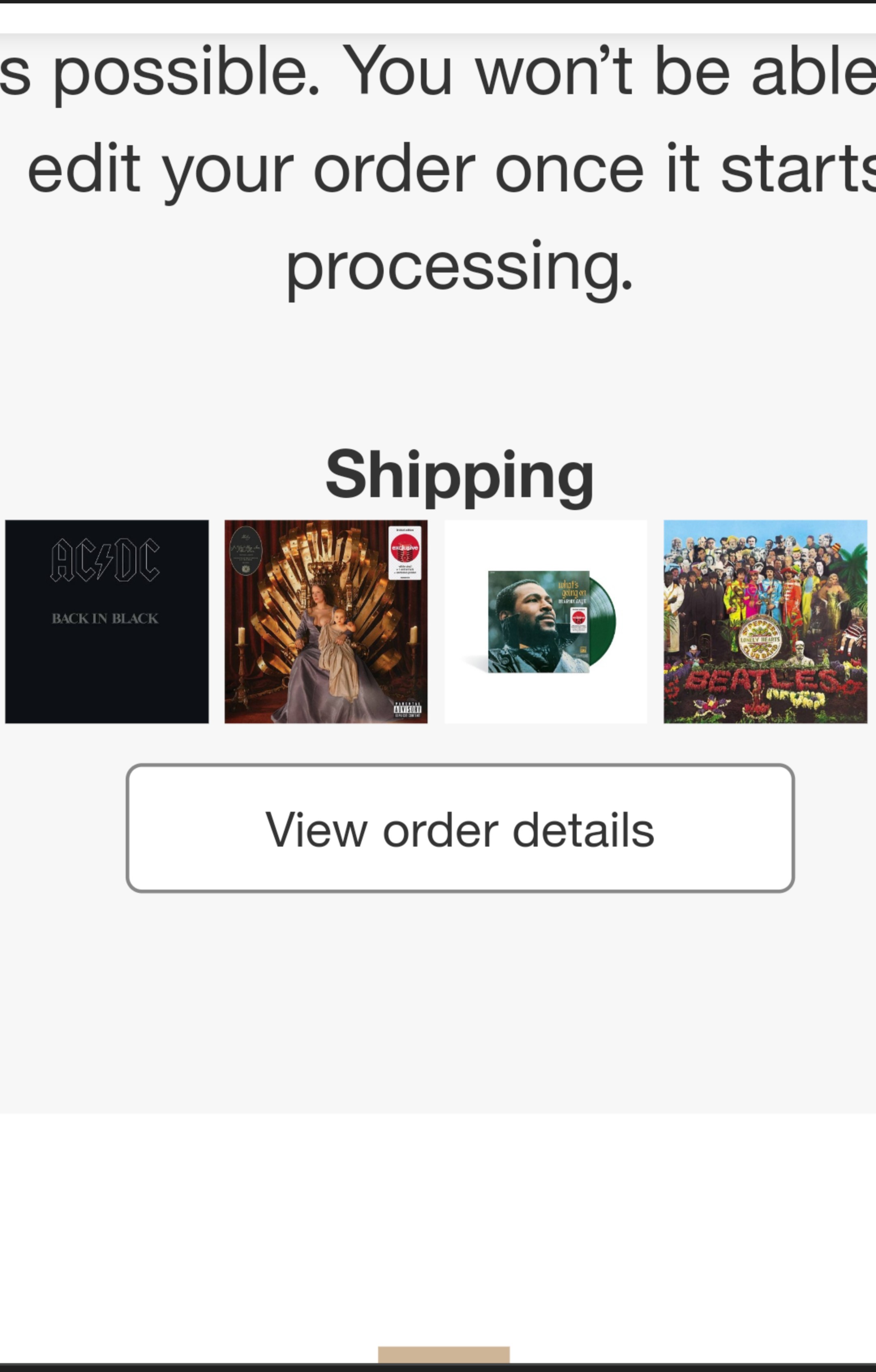Open the AC/DC Back in Black album item
The height and width of the screenshot is (1372, 876).
coord(107,622)
